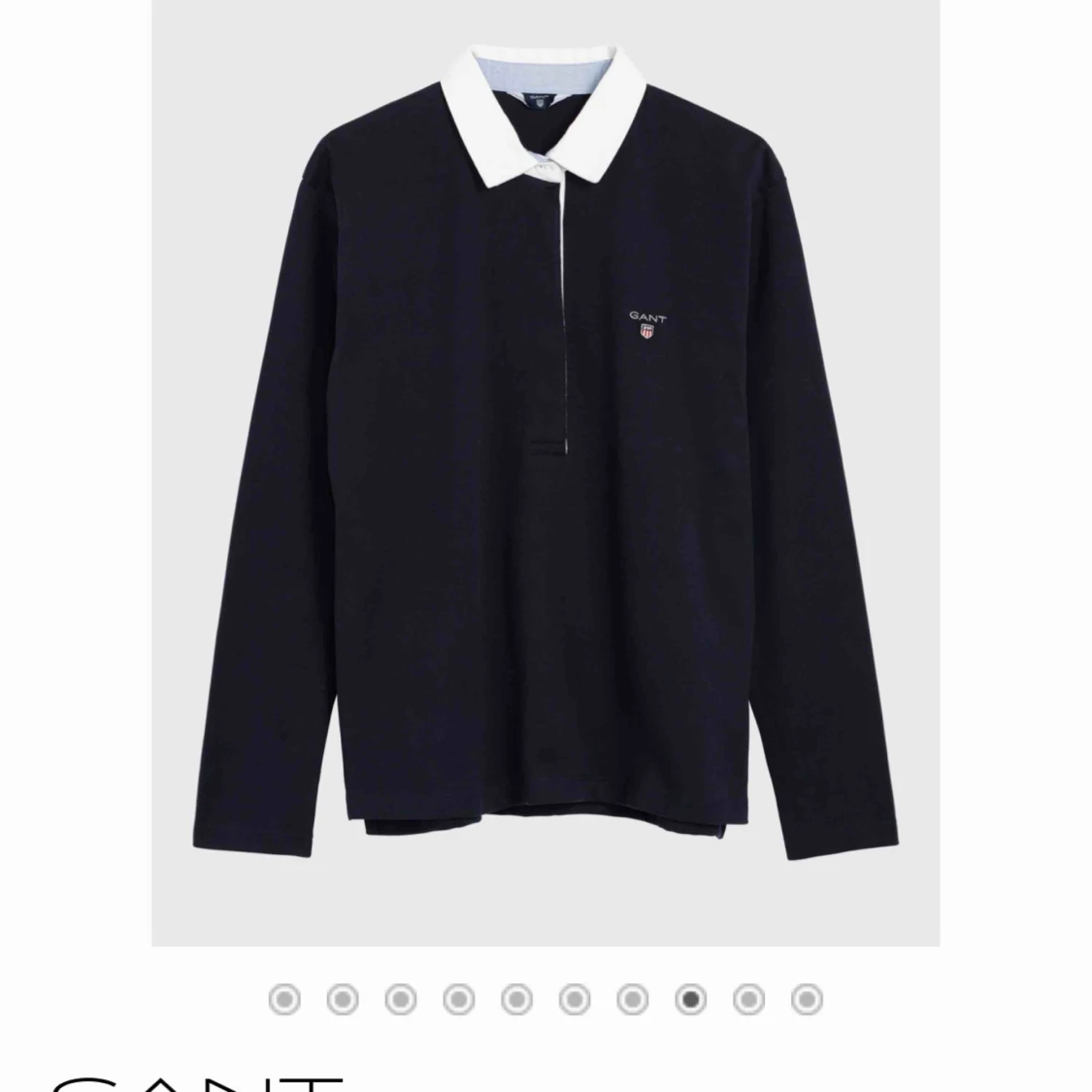The image size is (1092, 1092).
Task: Tap the fifth gallery page indicator dot
Action: pyautogui.click(x=516, y=999)
